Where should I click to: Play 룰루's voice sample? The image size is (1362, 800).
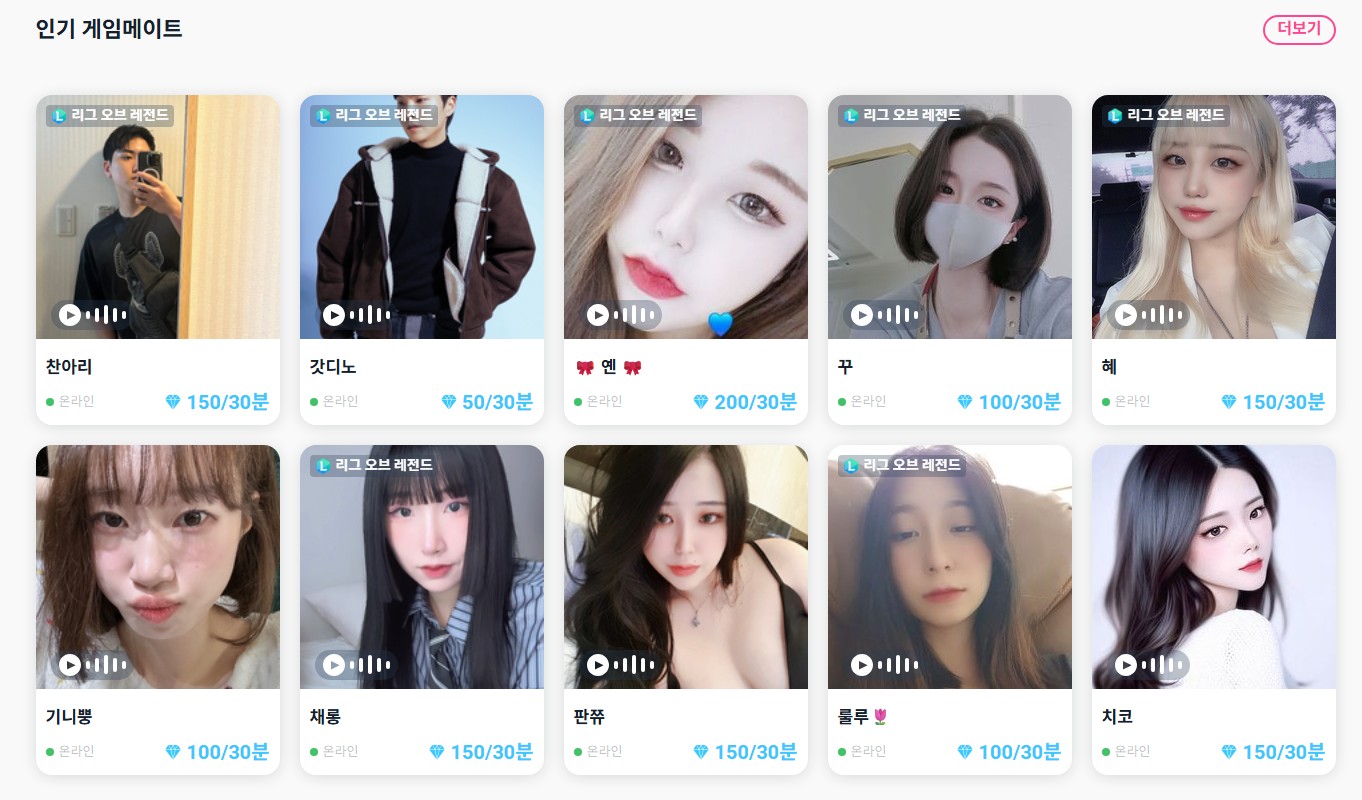click(862, 665)
